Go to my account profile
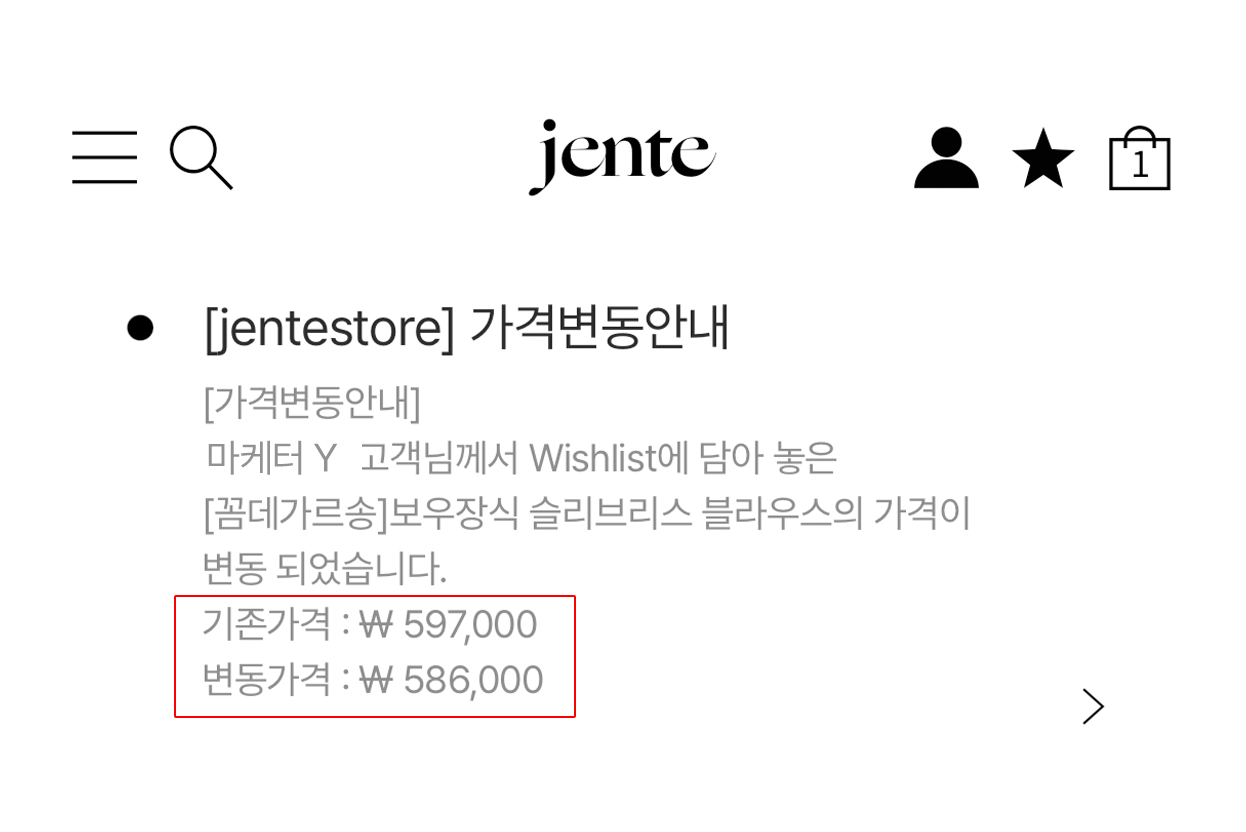Image resolution: width=1246 pixels, height=832 pixels. click(945, 158)
